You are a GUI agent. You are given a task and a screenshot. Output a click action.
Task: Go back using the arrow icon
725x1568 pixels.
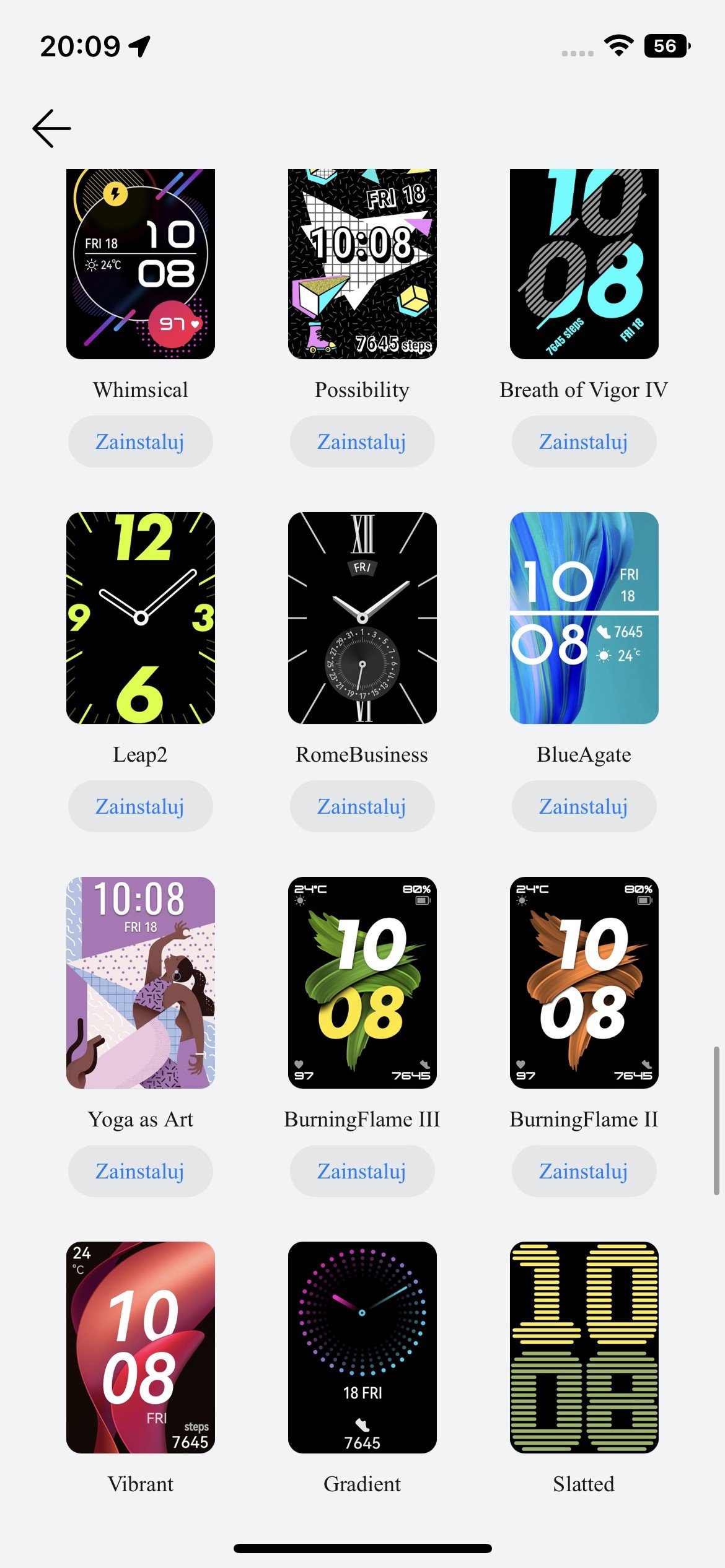pos(51,128)
